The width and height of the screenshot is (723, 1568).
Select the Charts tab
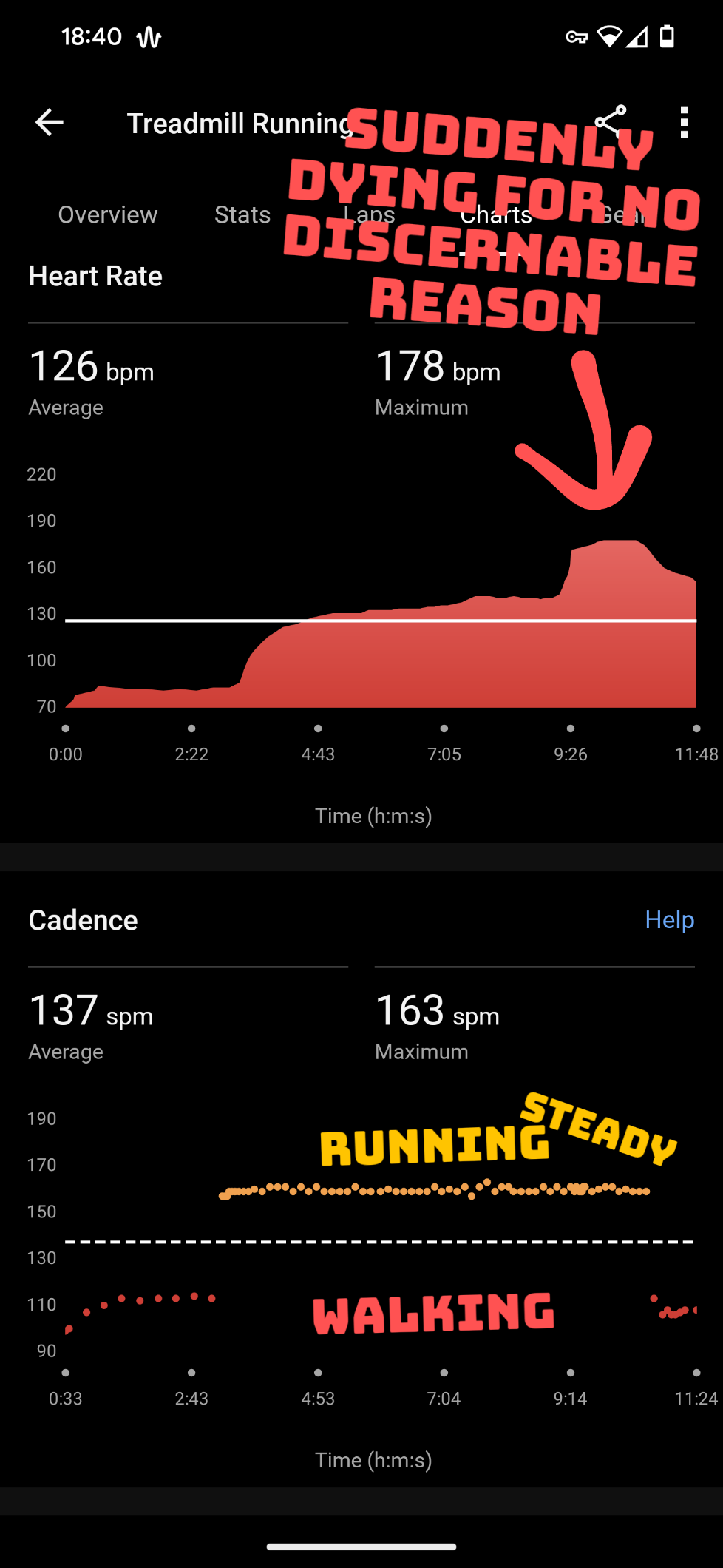tap(496, 214)
